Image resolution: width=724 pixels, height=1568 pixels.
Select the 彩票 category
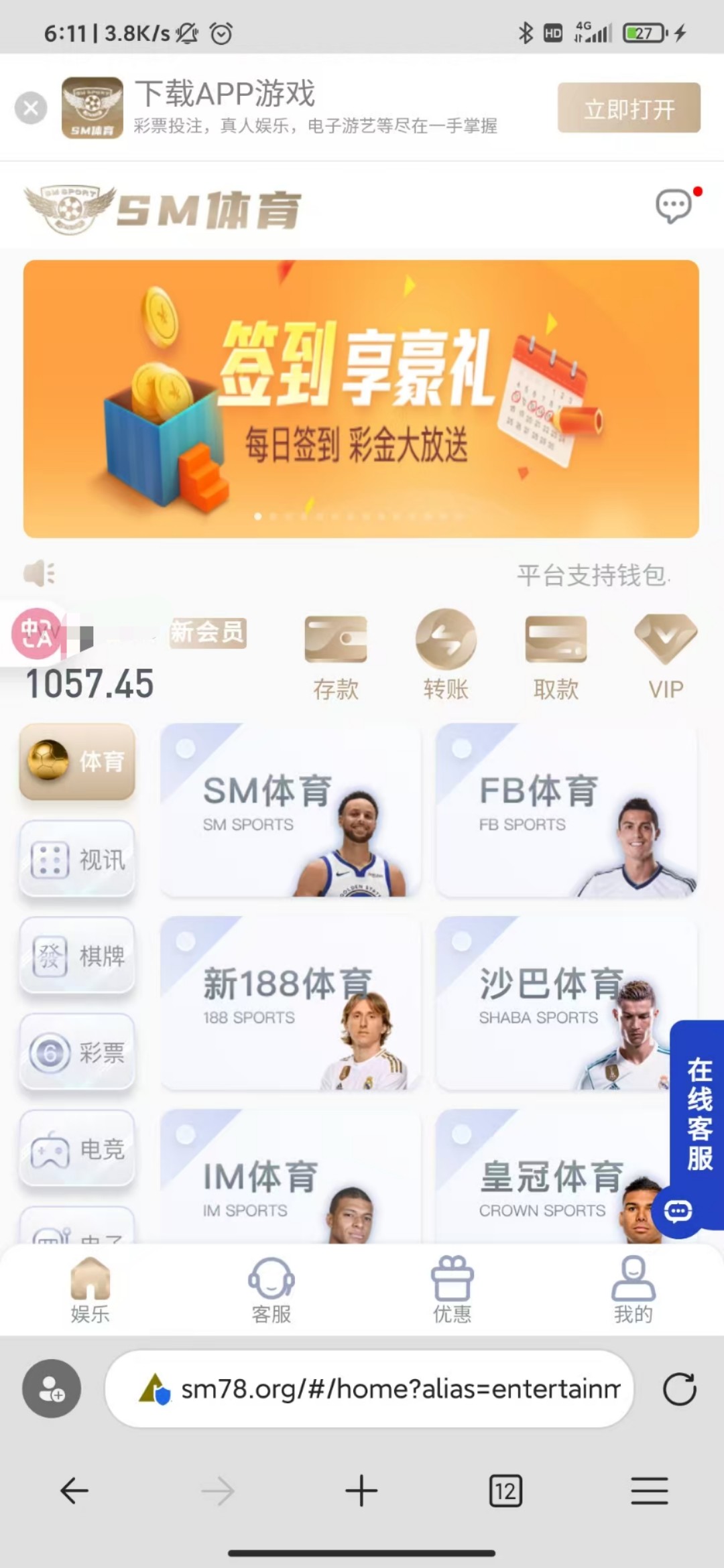(x=77, y=1052)
